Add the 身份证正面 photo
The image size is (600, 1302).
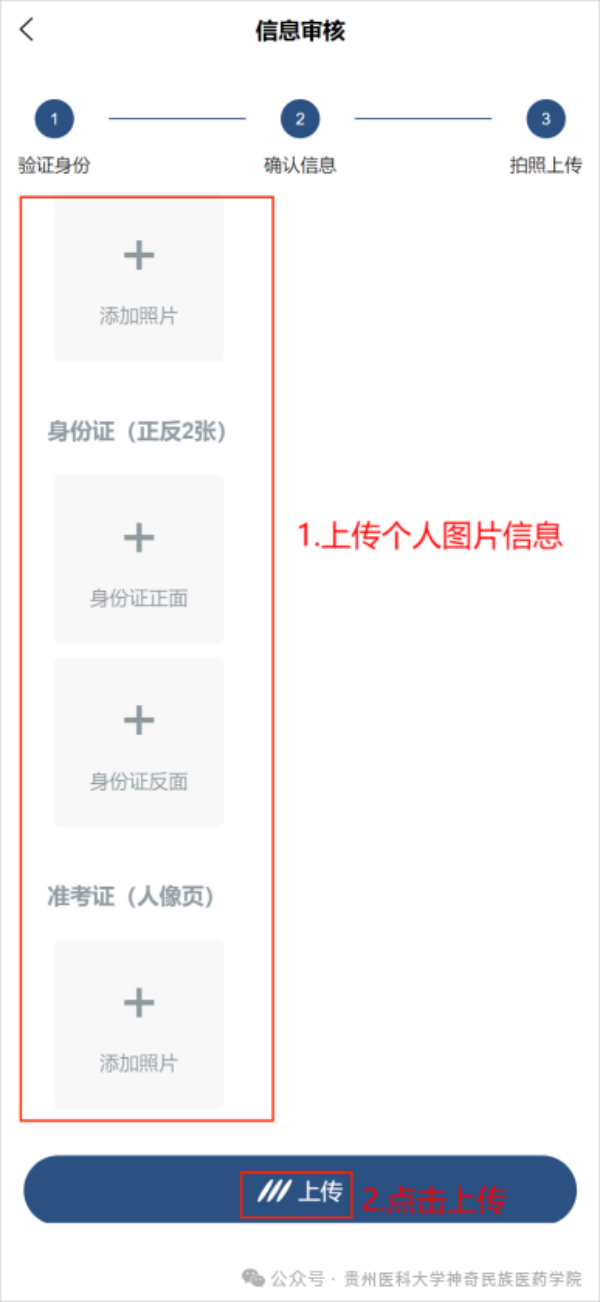coord(139,559)
